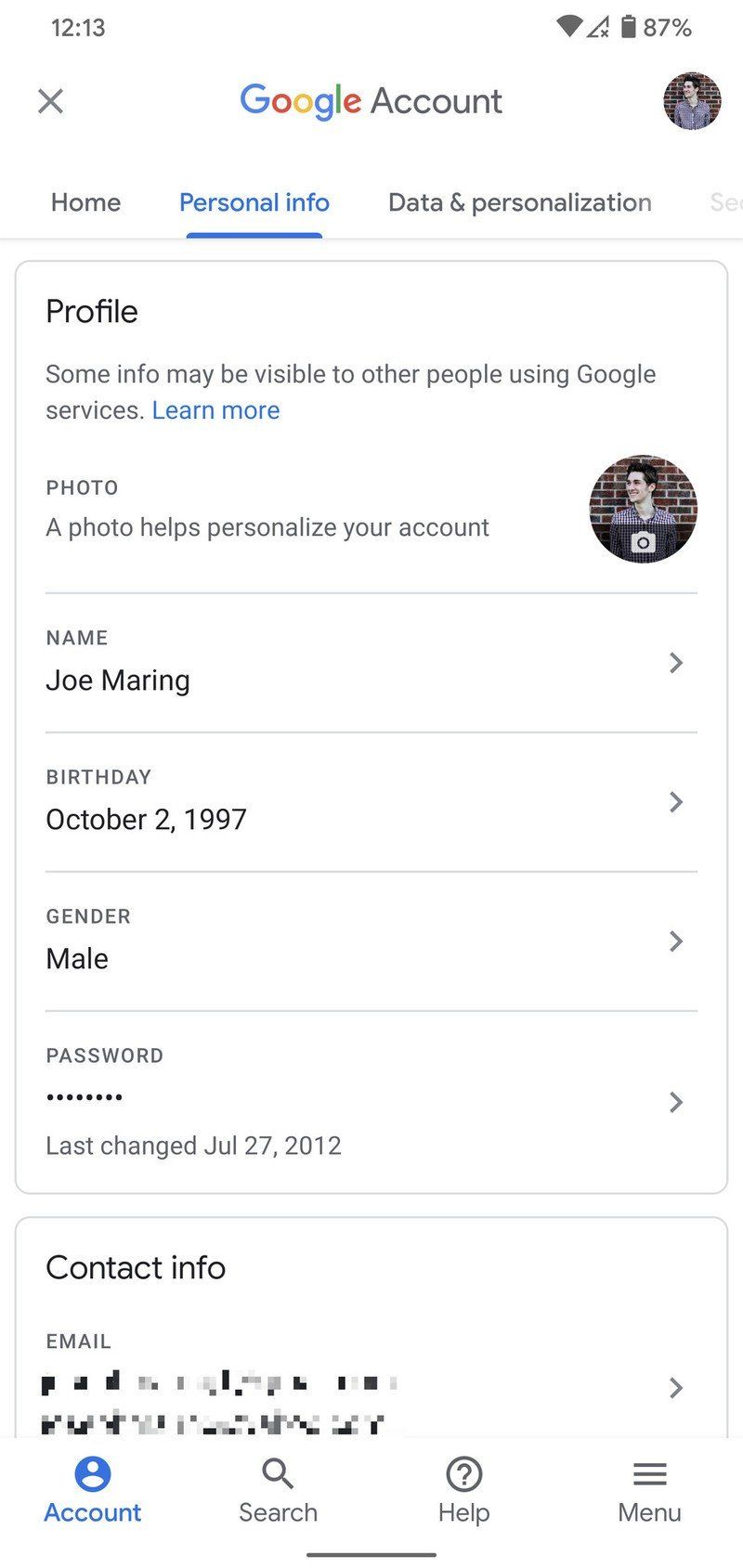Change the profile photo
Viewport: 743px width, 1568px height.
click(643, 509)
